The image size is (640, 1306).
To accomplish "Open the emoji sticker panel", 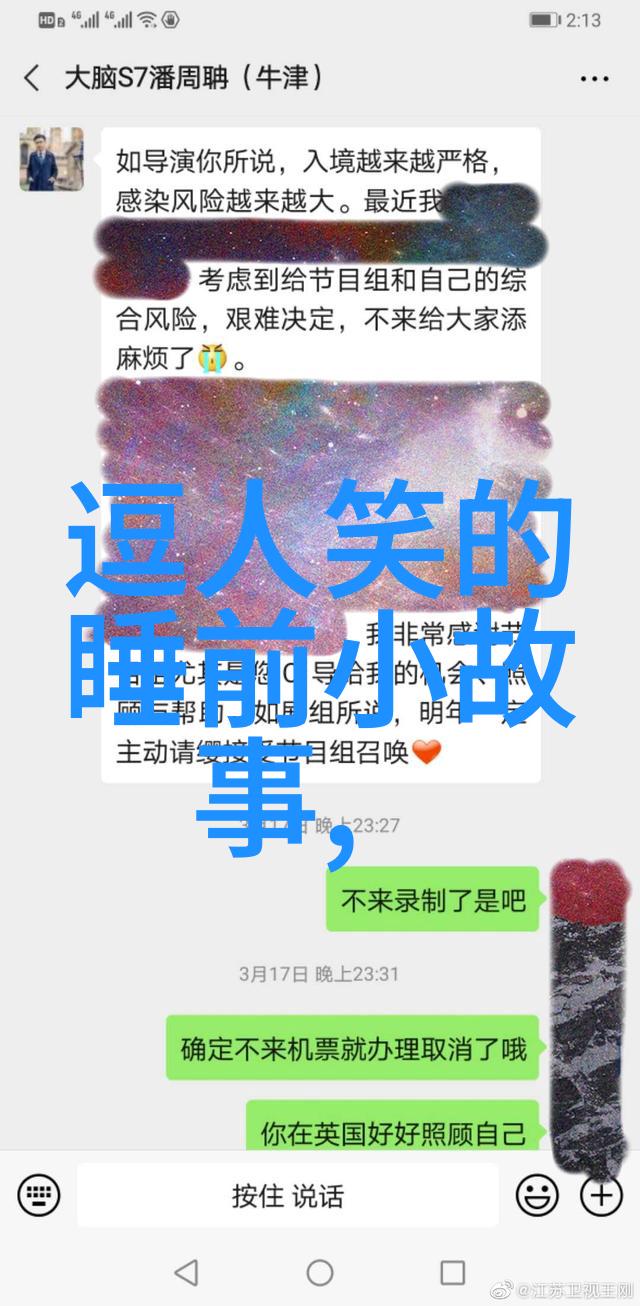I will click(x=537, y=1195).
